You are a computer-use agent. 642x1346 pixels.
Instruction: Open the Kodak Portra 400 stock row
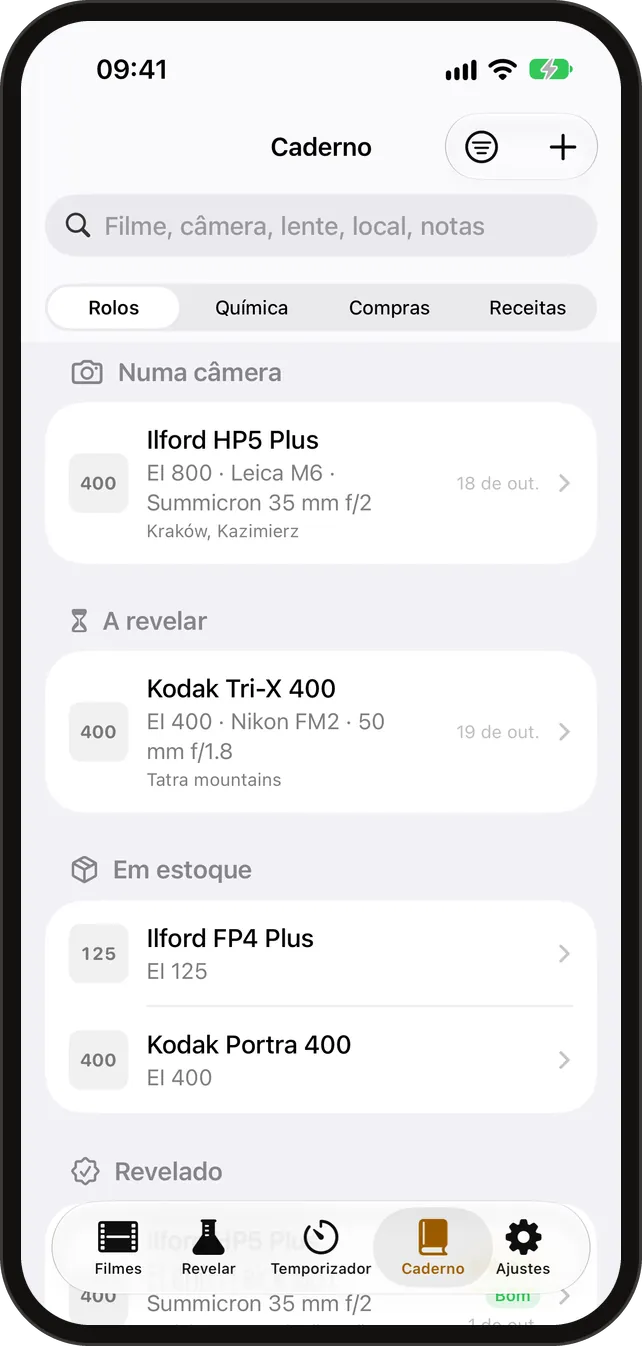[x=321, y=1060]
